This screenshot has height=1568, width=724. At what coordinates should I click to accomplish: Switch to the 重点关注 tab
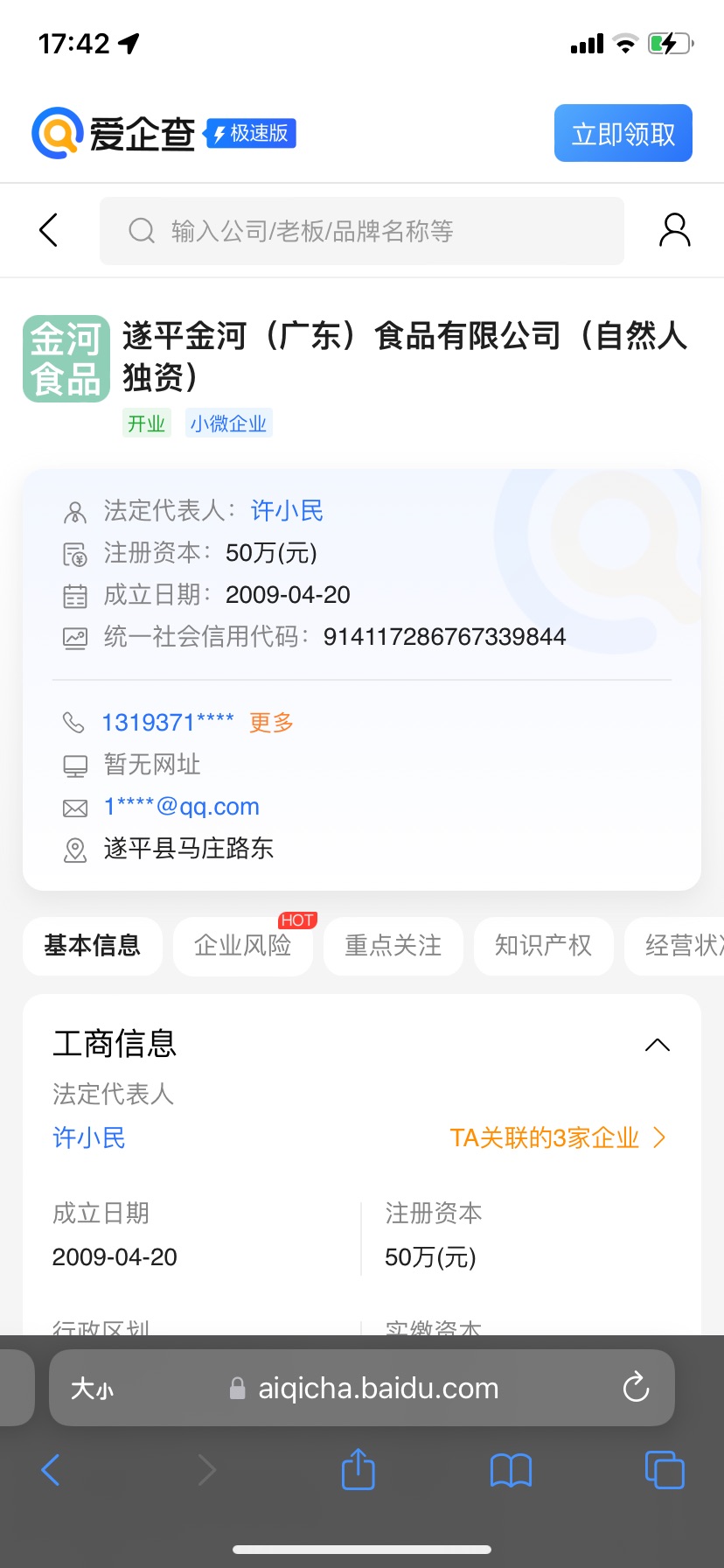pyautogui.click(x=393, y=946)
